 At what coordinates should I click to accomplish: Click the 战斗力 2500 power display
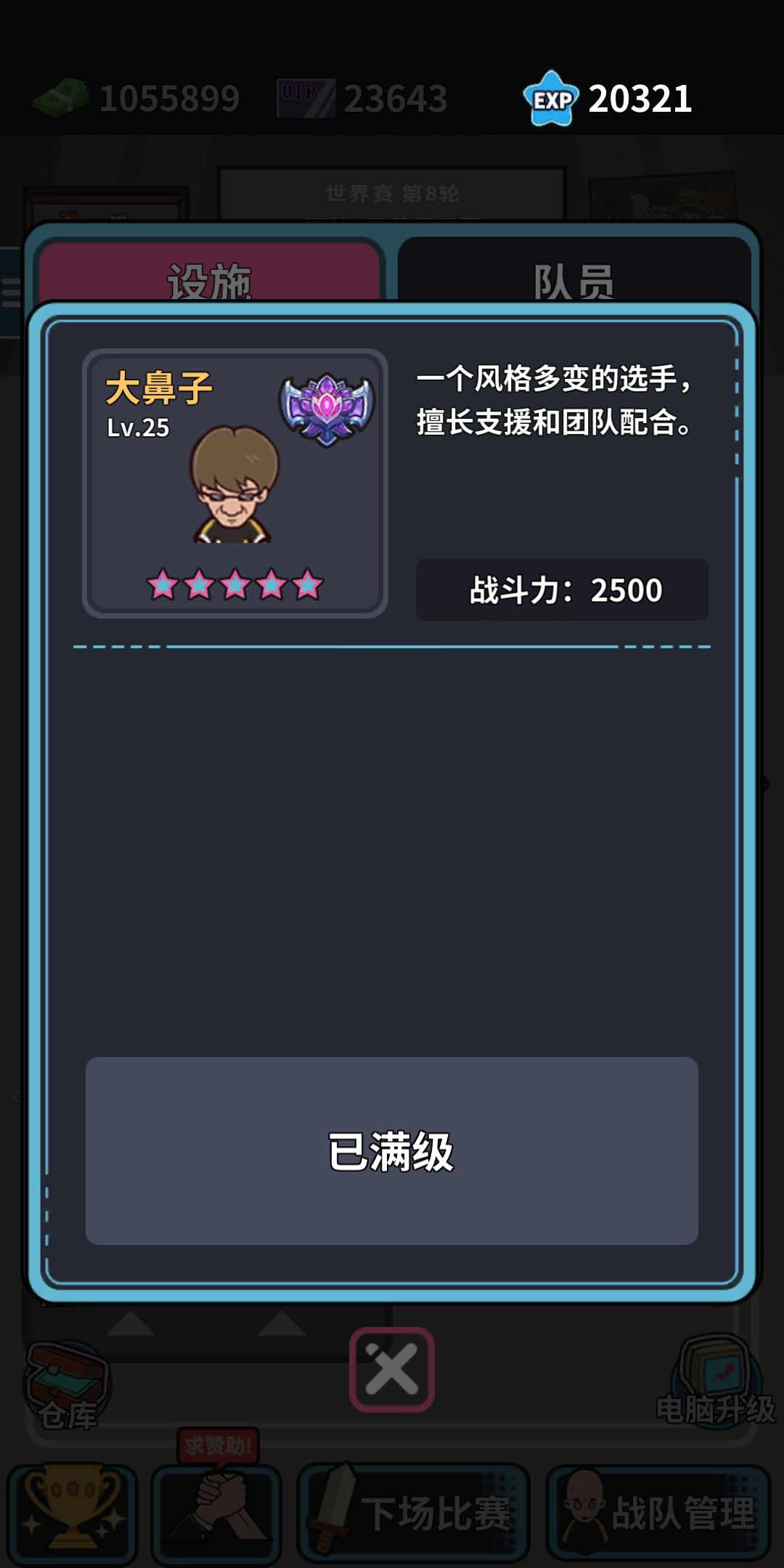tap(563, 589)
